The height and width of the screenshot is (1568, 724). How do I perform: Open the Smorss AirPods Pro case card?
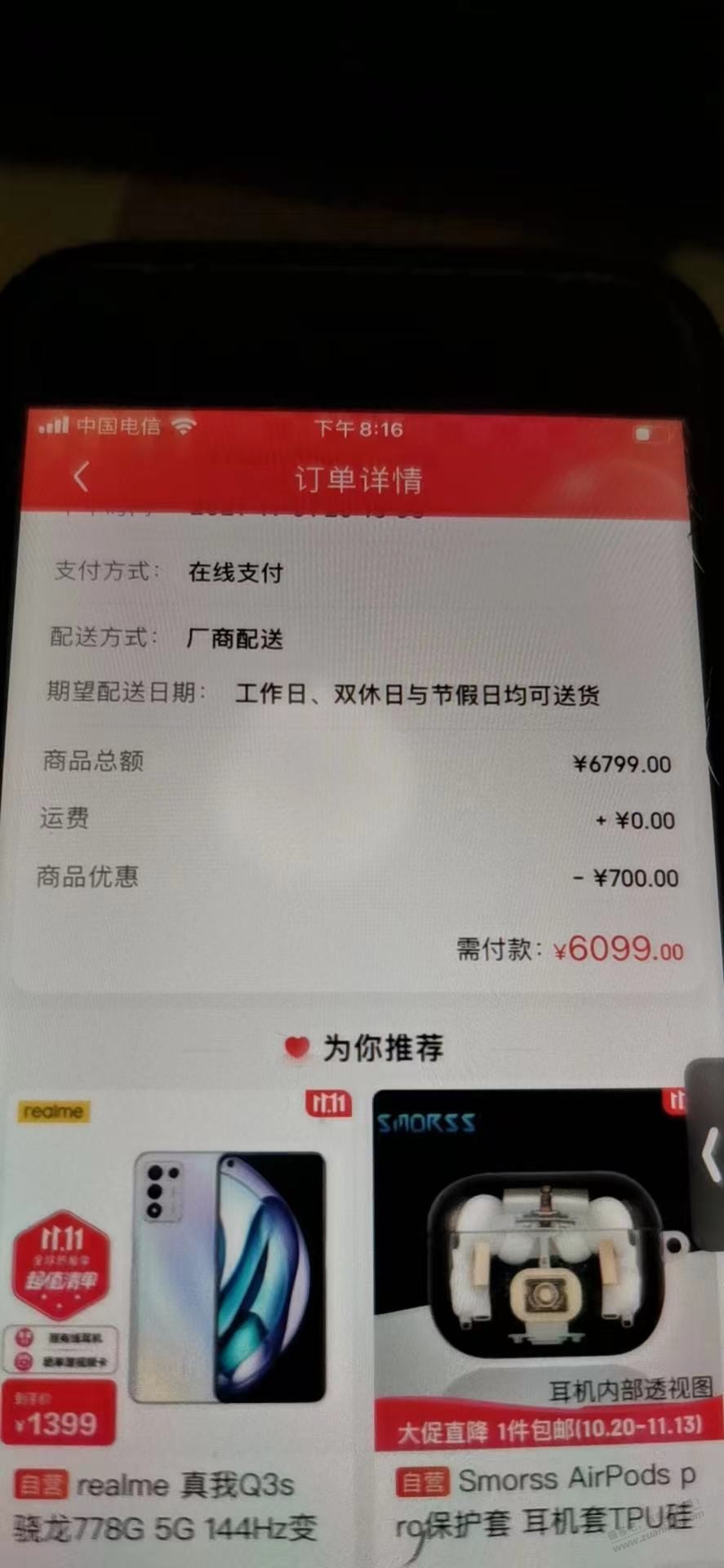tap(539, 1307)
